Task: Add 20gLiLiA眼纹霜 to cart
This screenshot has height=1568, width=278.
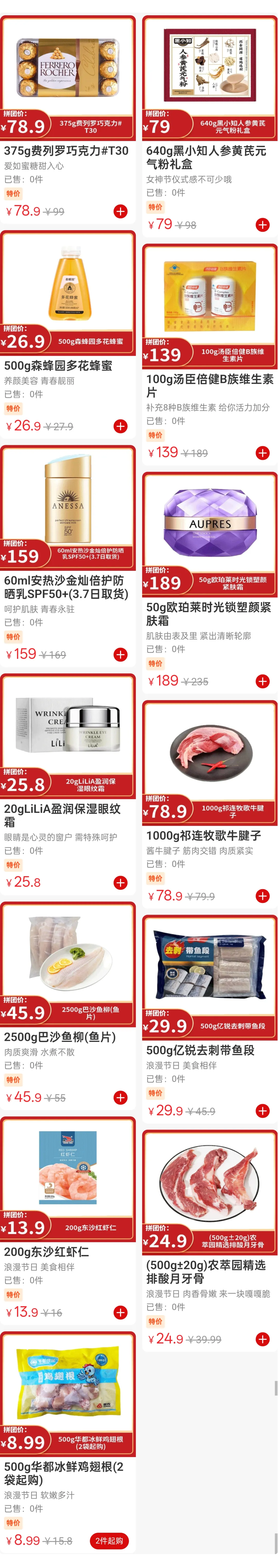Action: click(x=120, y=882)
